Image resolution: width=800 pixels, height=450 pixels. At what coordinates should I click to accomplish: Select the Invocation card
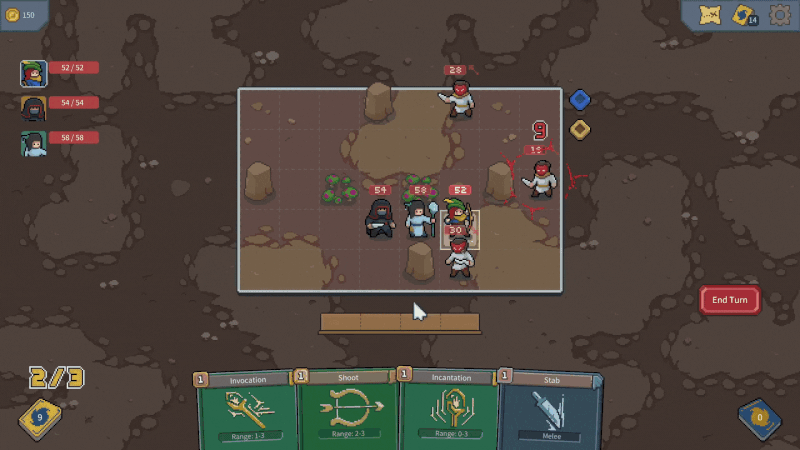tap(246, 410)
